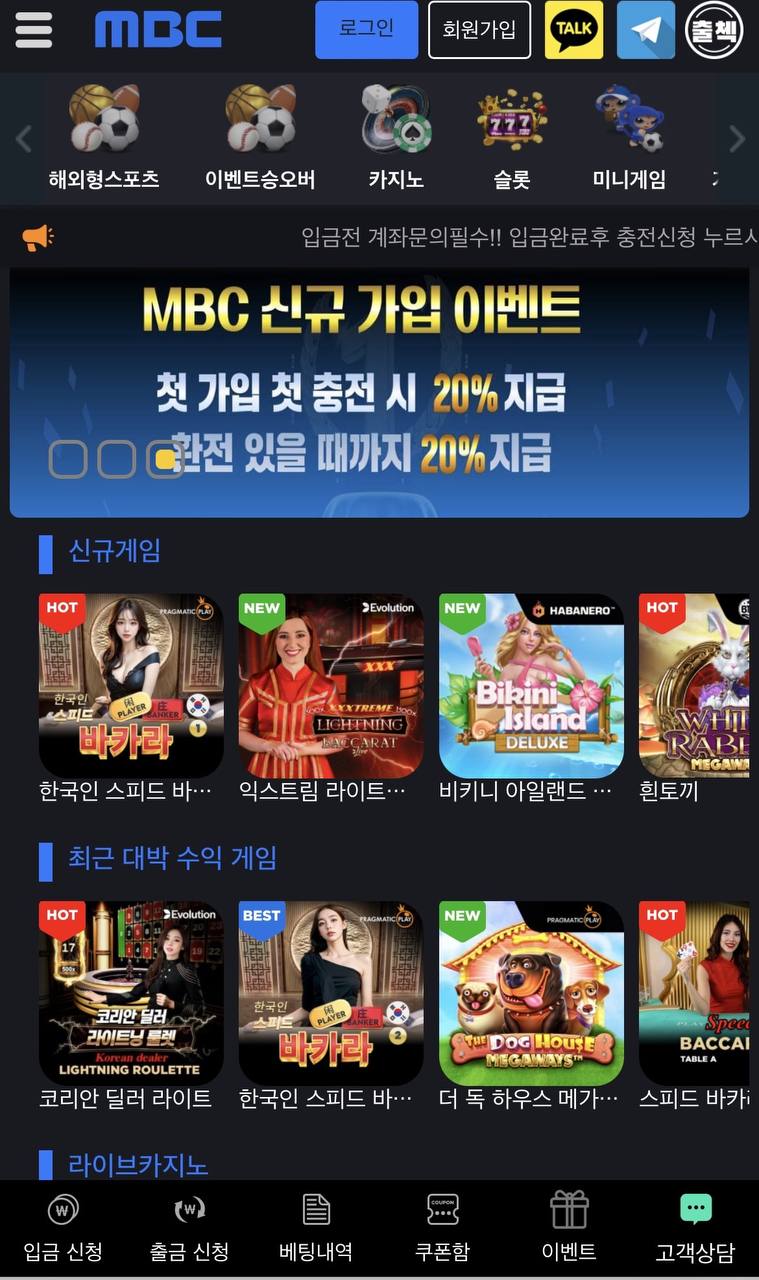Viewport: 759px width, 1280px height.
Task: Tap the 회원가입 button
Action: click(x=479, y=30)
